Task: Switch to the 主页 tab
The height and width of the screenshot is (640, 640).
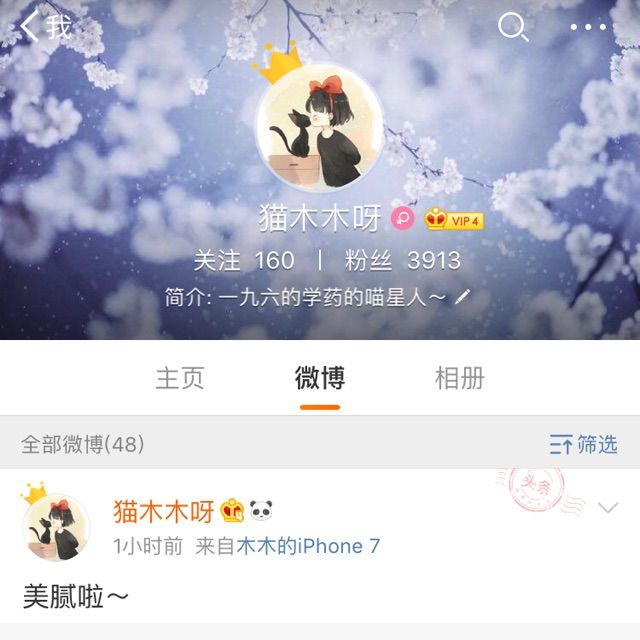Action: (180, 378)
